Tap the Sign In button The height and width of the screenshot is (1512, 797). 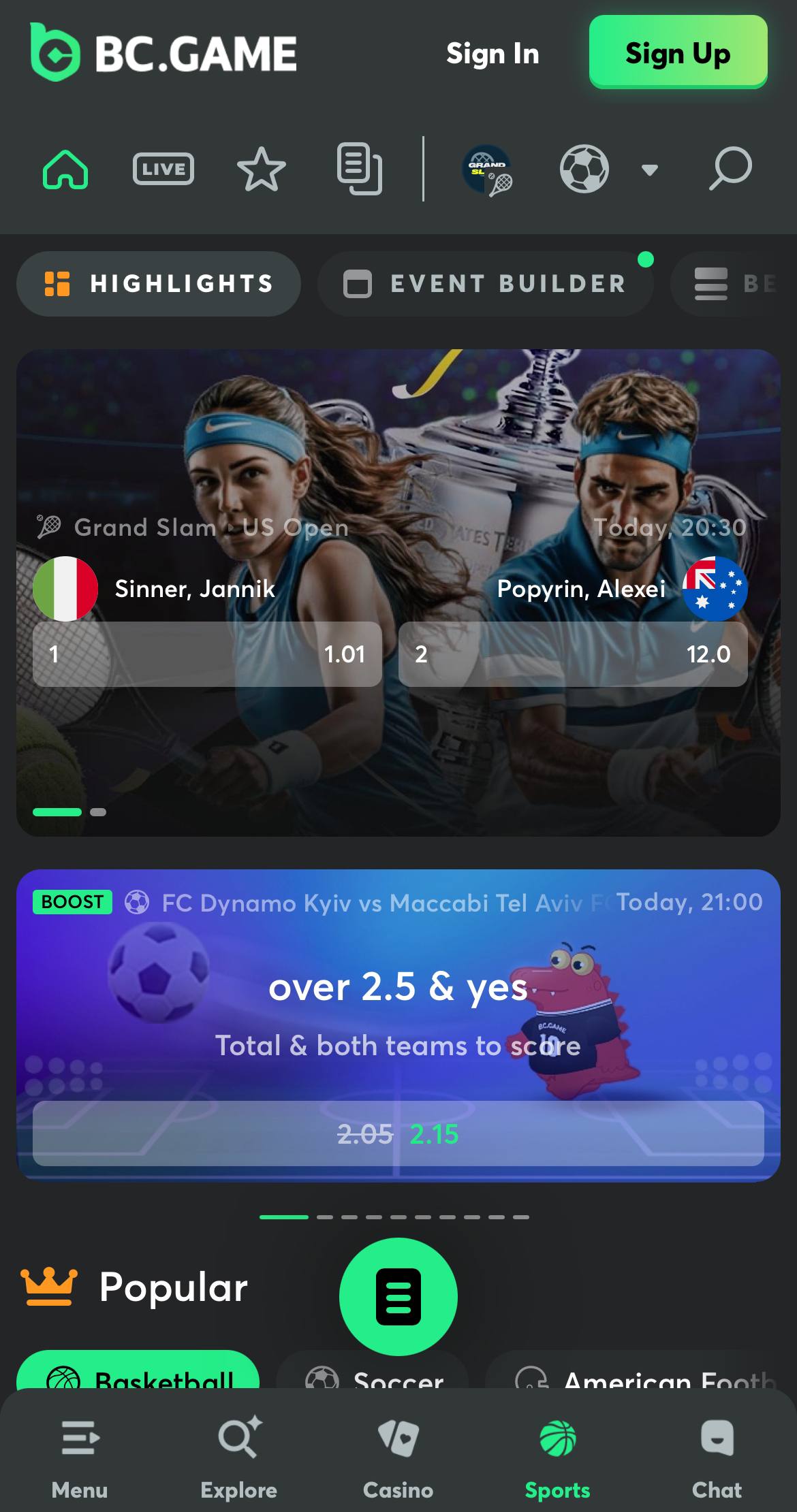(493, 53)
